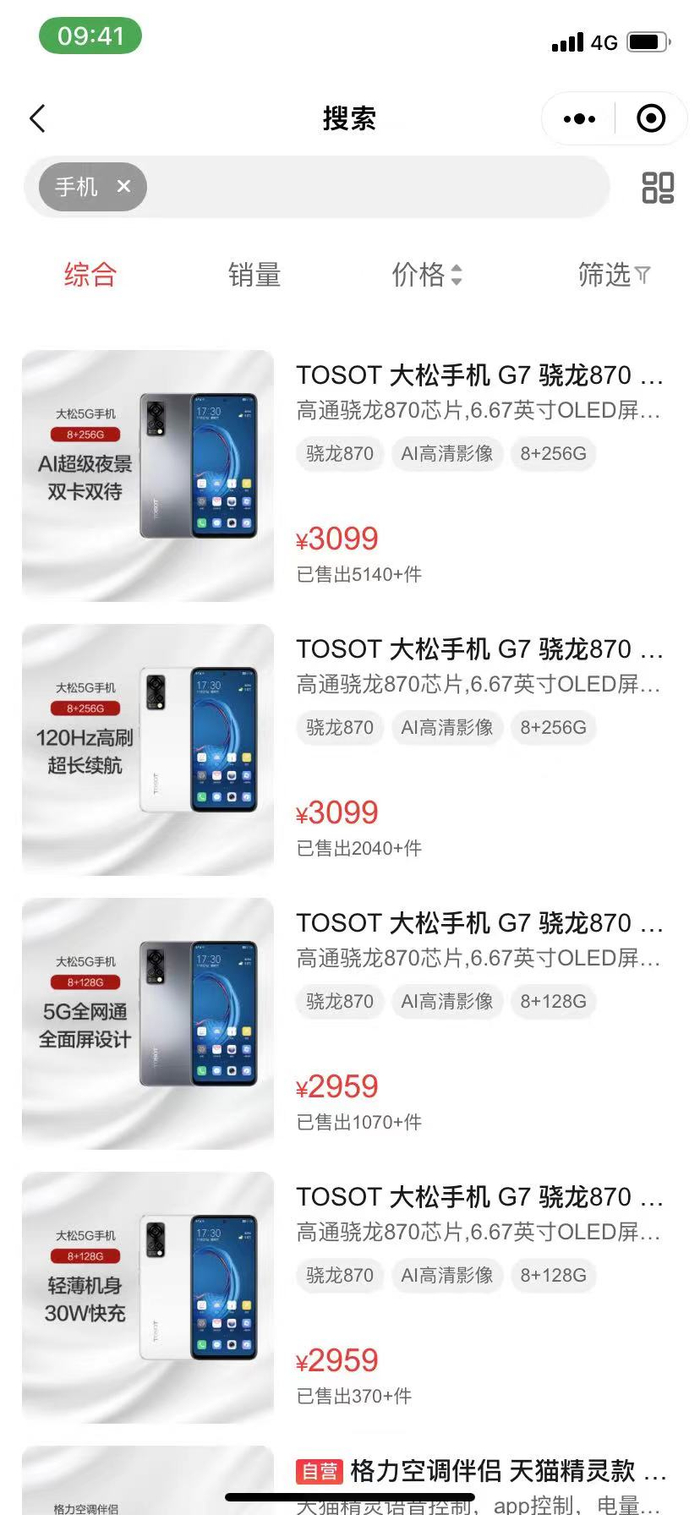Select the 综合 sorting tab
Image resolution: width=700 pixels, height=1515 pixels.
pos(90,274)
